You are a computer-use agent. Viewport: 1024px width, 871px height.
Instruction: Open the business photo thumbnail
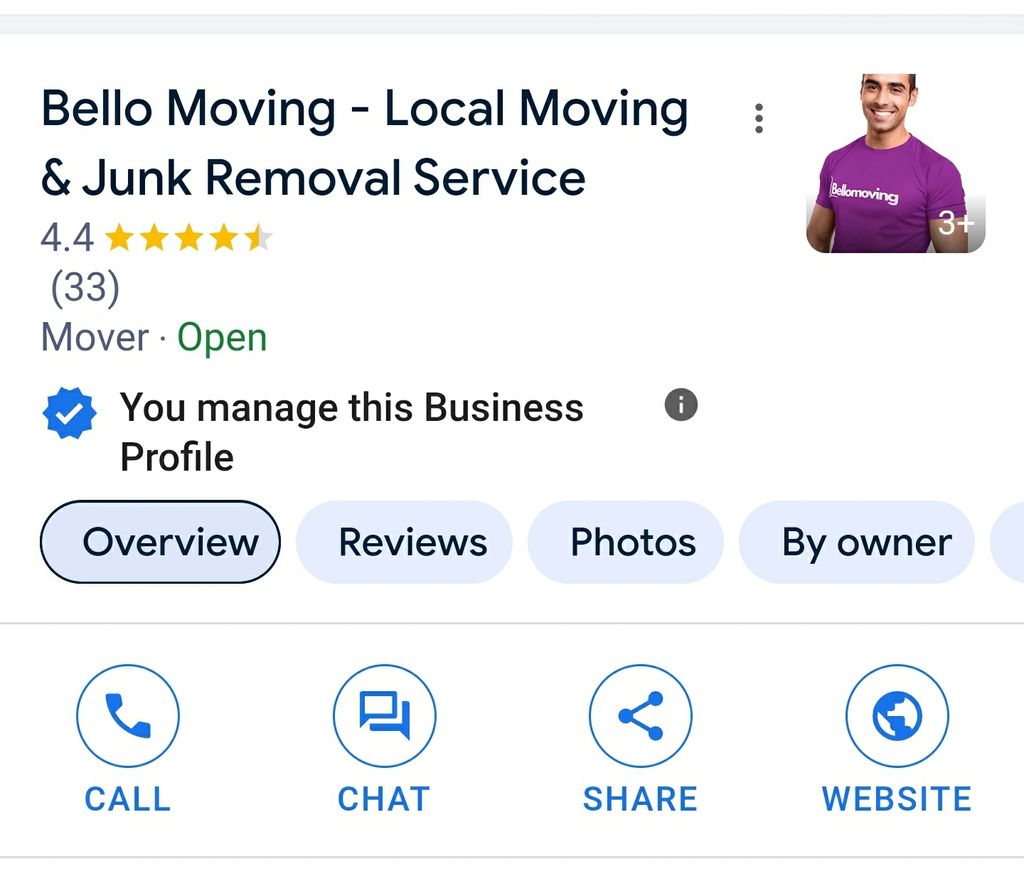(896, 163)
